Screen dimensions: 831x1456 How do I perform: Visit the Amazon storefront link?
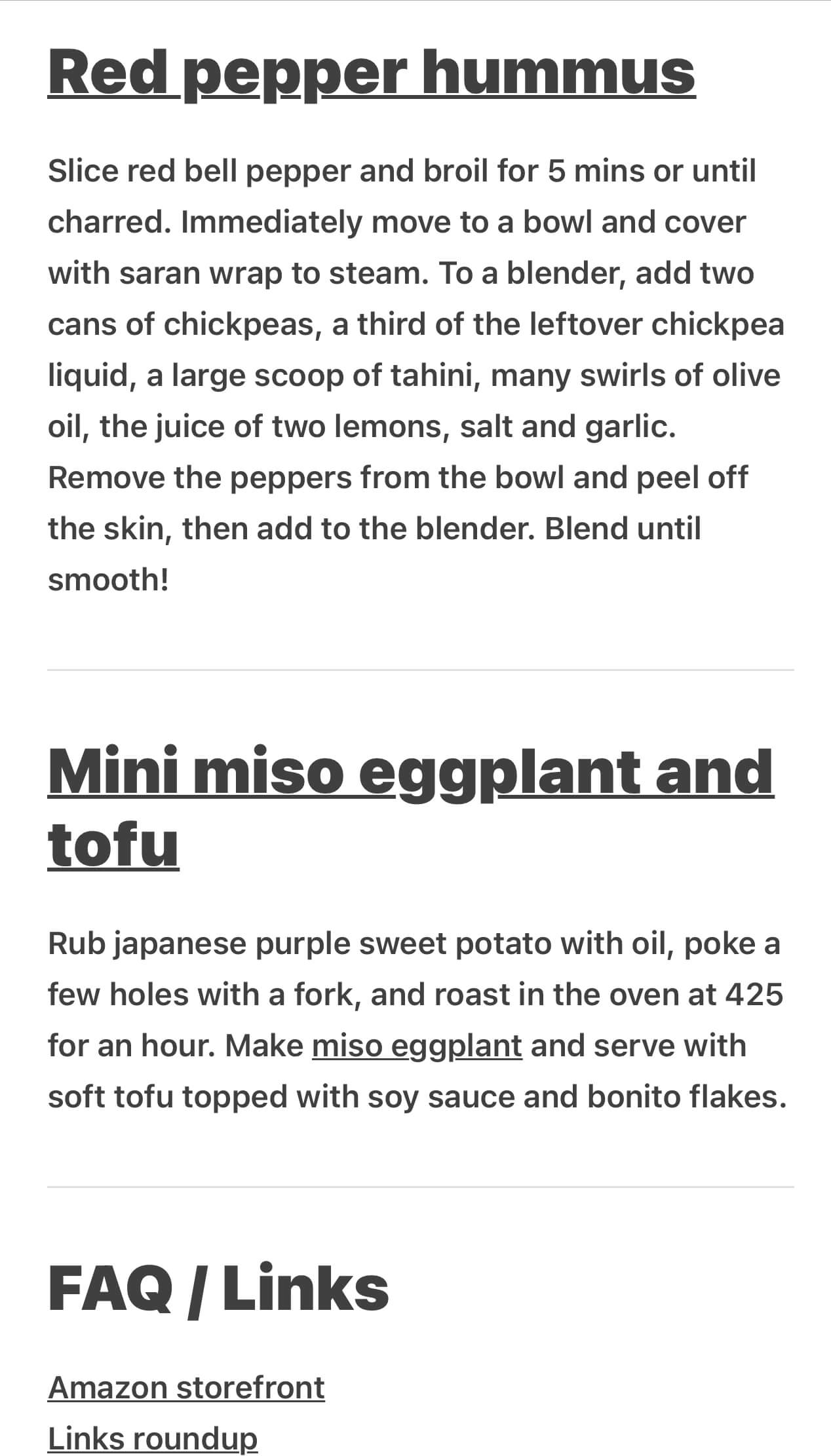point(186,1387)
